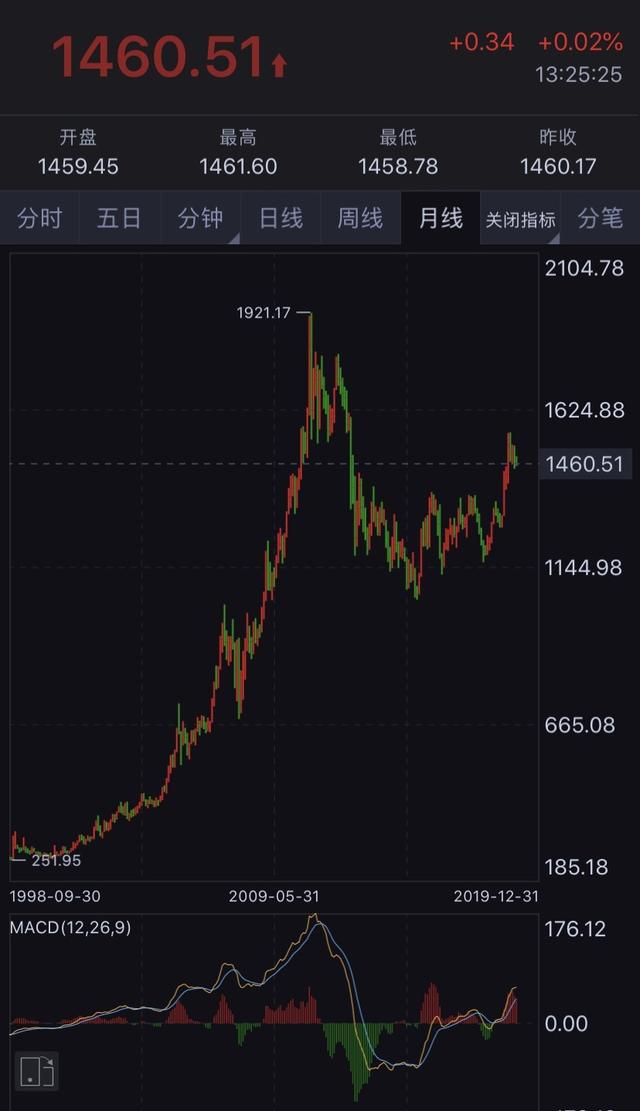Switch to the 分时 chart tab
640x1111 pixels.
(40, 218)
